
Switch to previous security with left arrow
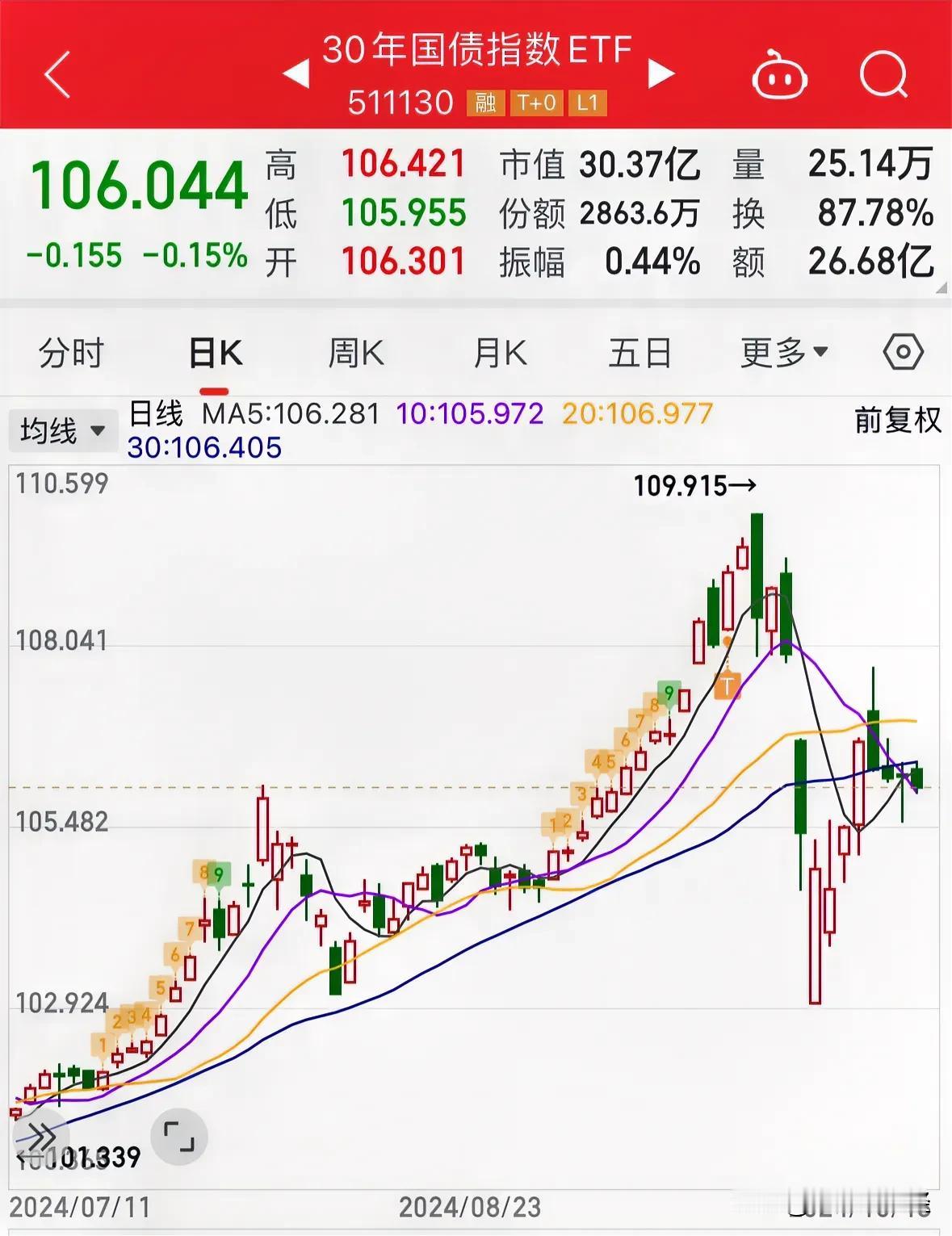pos(298,73)
